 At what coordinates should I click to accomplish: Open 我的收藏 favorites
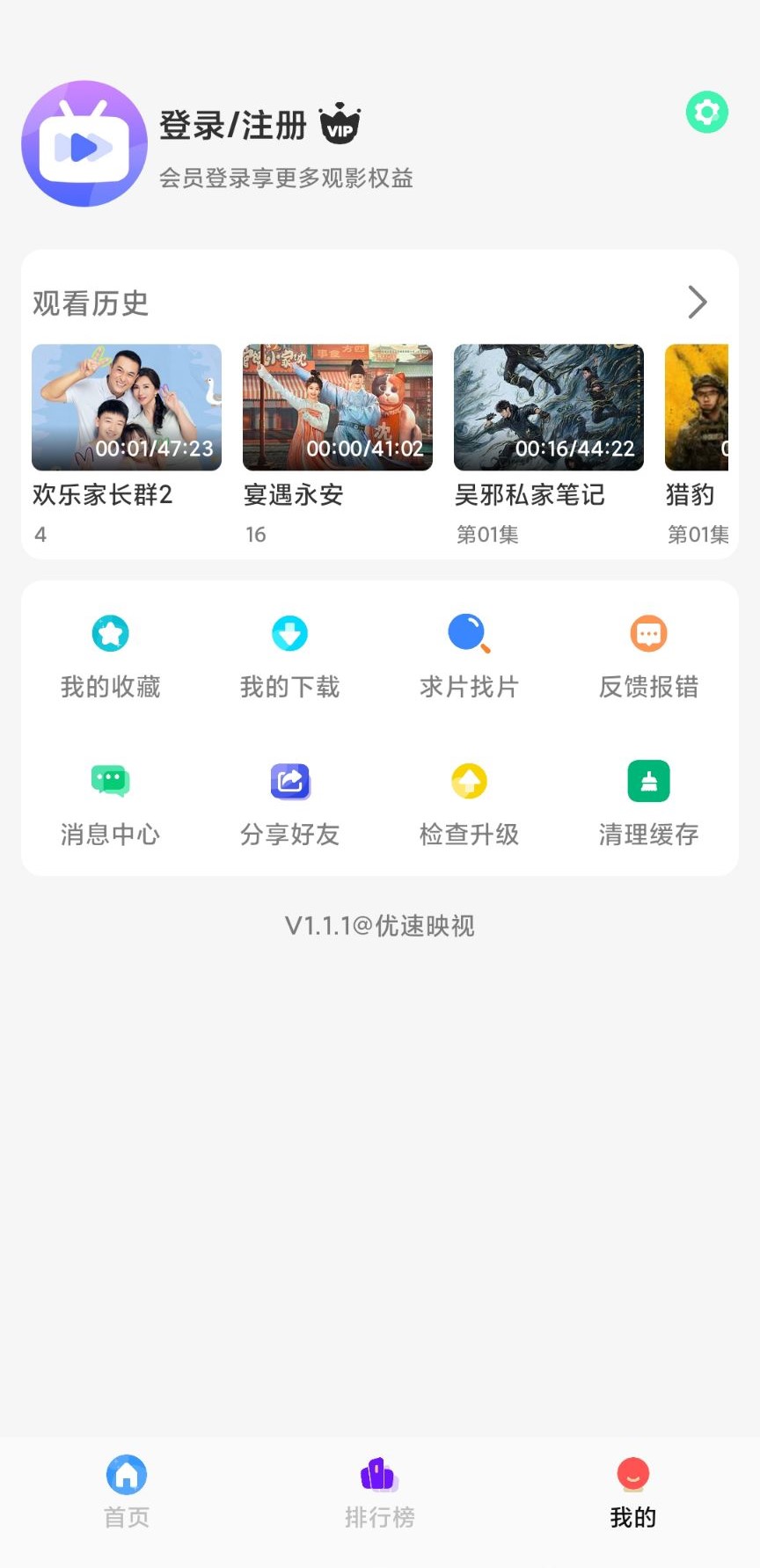[x=111, y=656]
